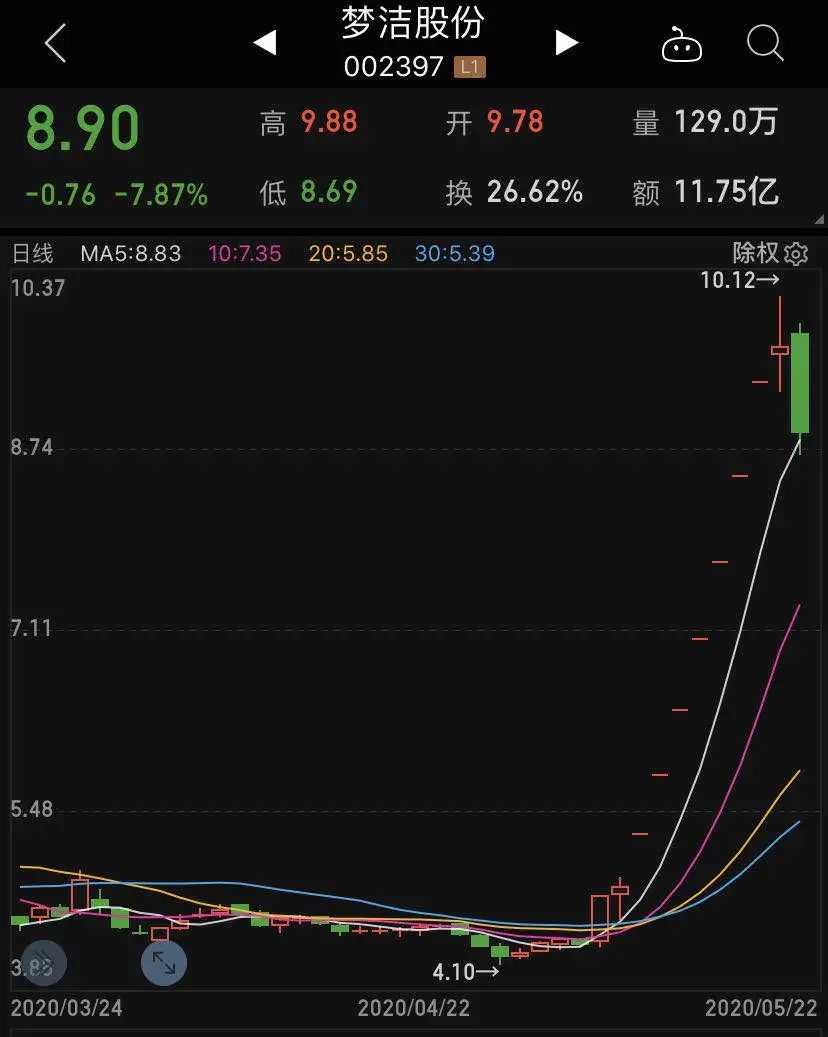The width and height of the screenshot is (828, 1037).
Task: Open stock search
Action: [x=765, y=44]
